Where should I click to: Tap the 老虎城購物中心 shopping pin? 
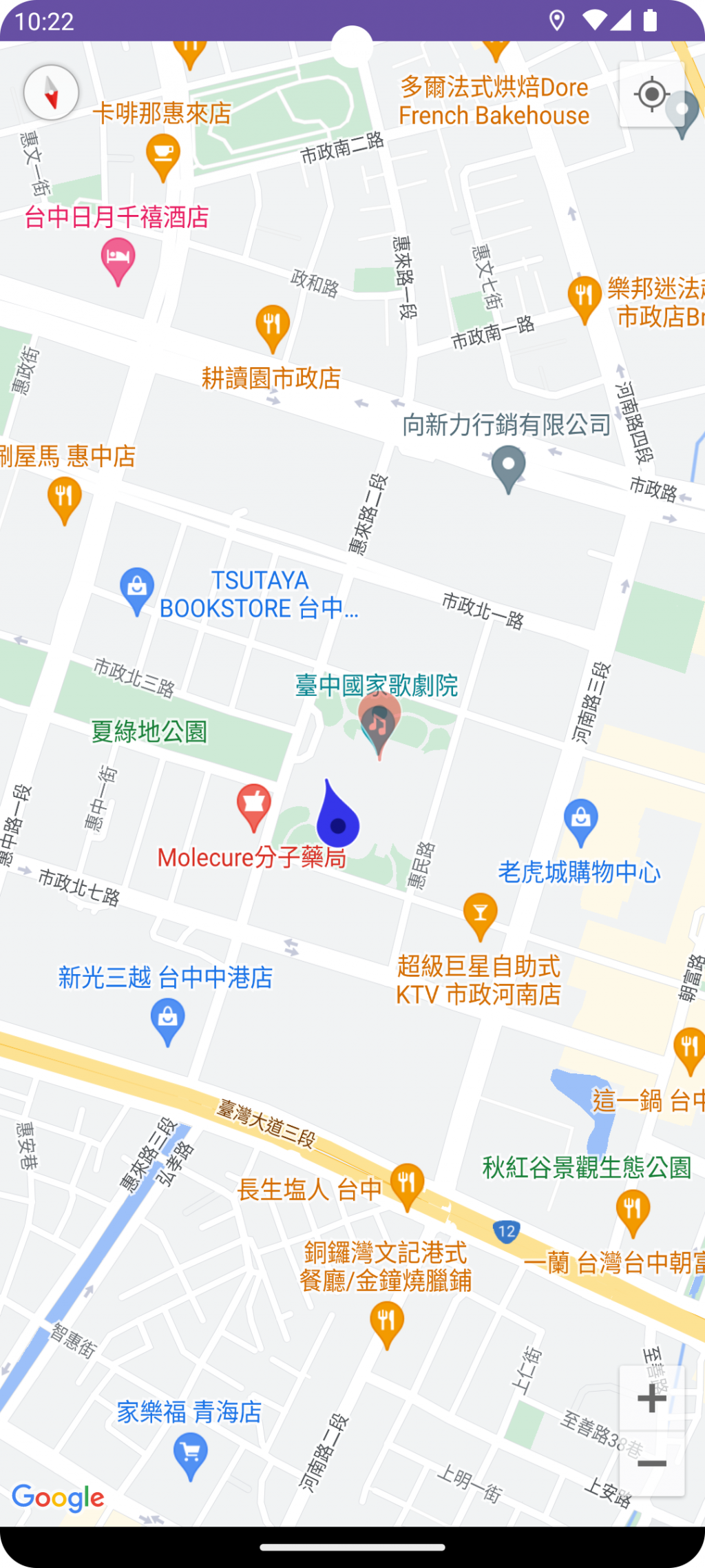[x=580, y=820]
